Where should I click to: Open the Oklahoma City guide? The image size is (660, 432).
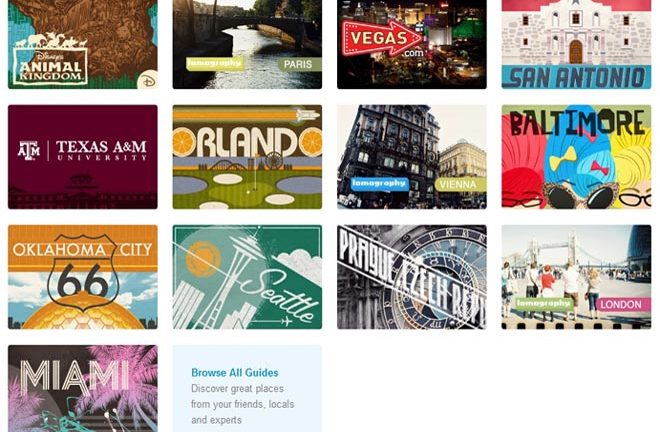[x=82, y=276]
